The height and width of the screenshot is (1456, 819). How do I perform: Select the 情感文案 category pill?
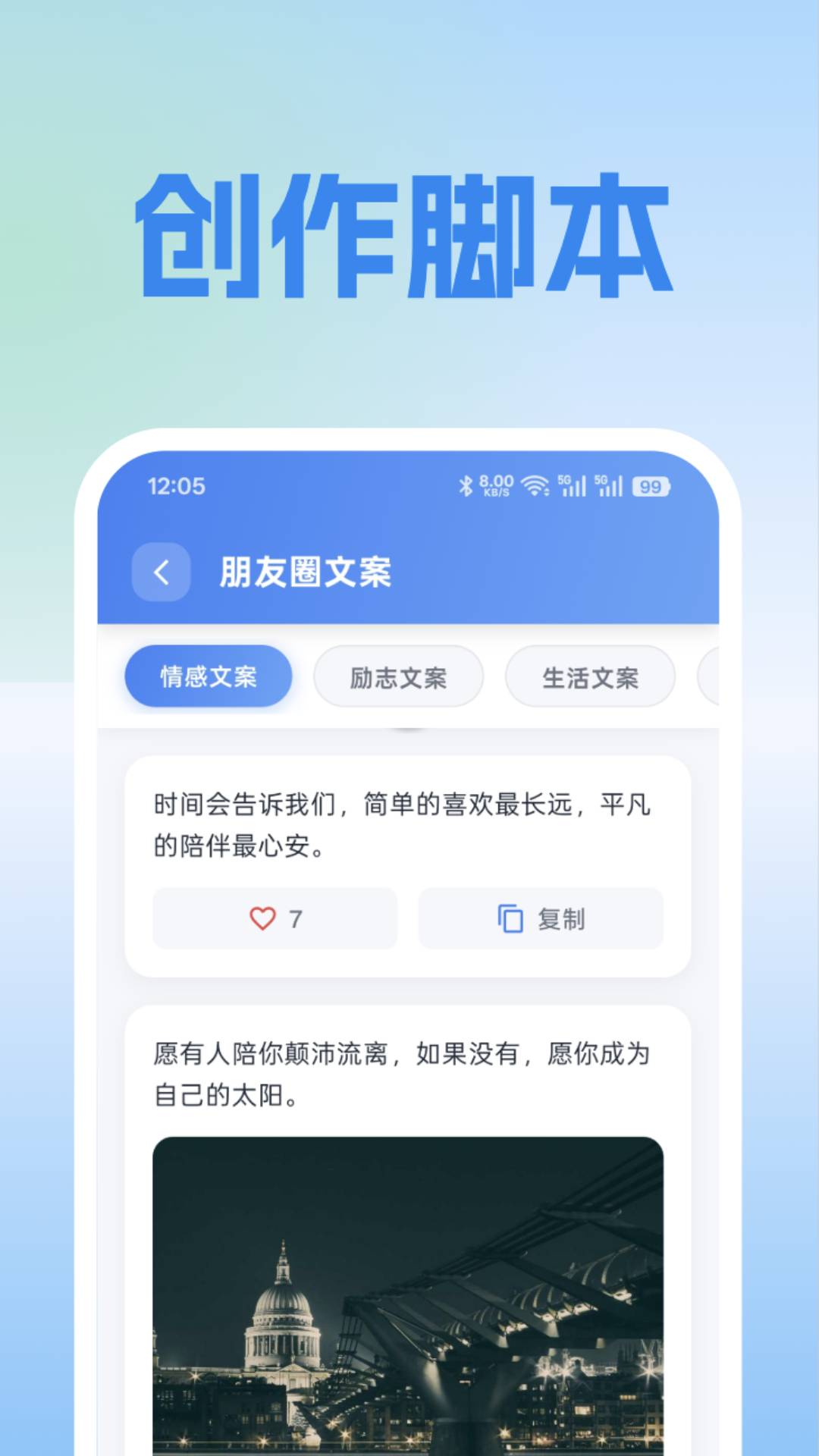click(x=209, y=676)
